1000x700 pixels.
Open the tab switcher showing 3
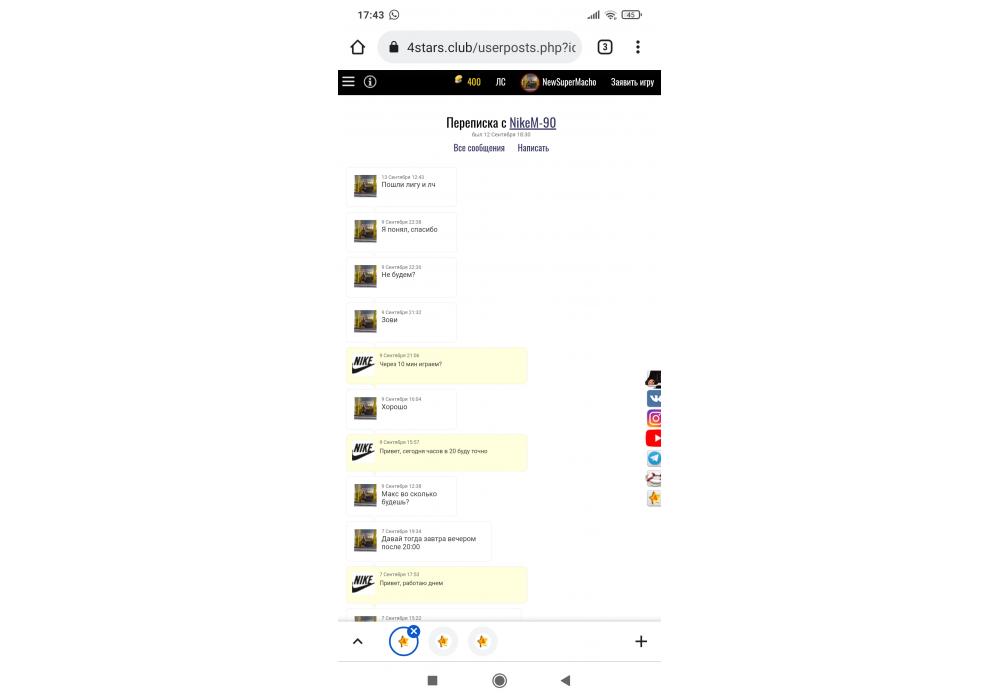tap(605, 47)
